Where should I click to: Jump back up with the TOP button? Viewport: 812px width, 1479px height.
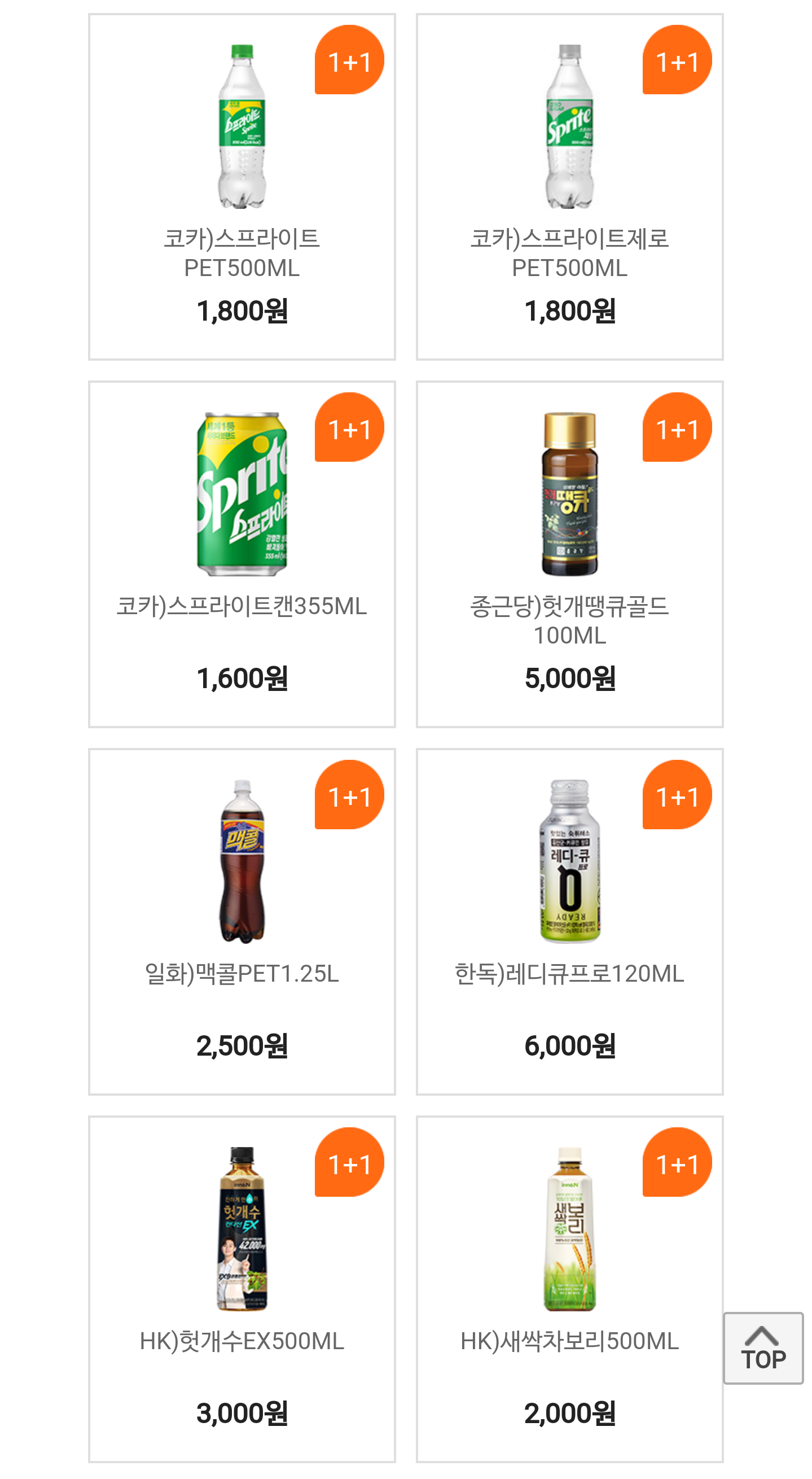(x=763, y=1348)
